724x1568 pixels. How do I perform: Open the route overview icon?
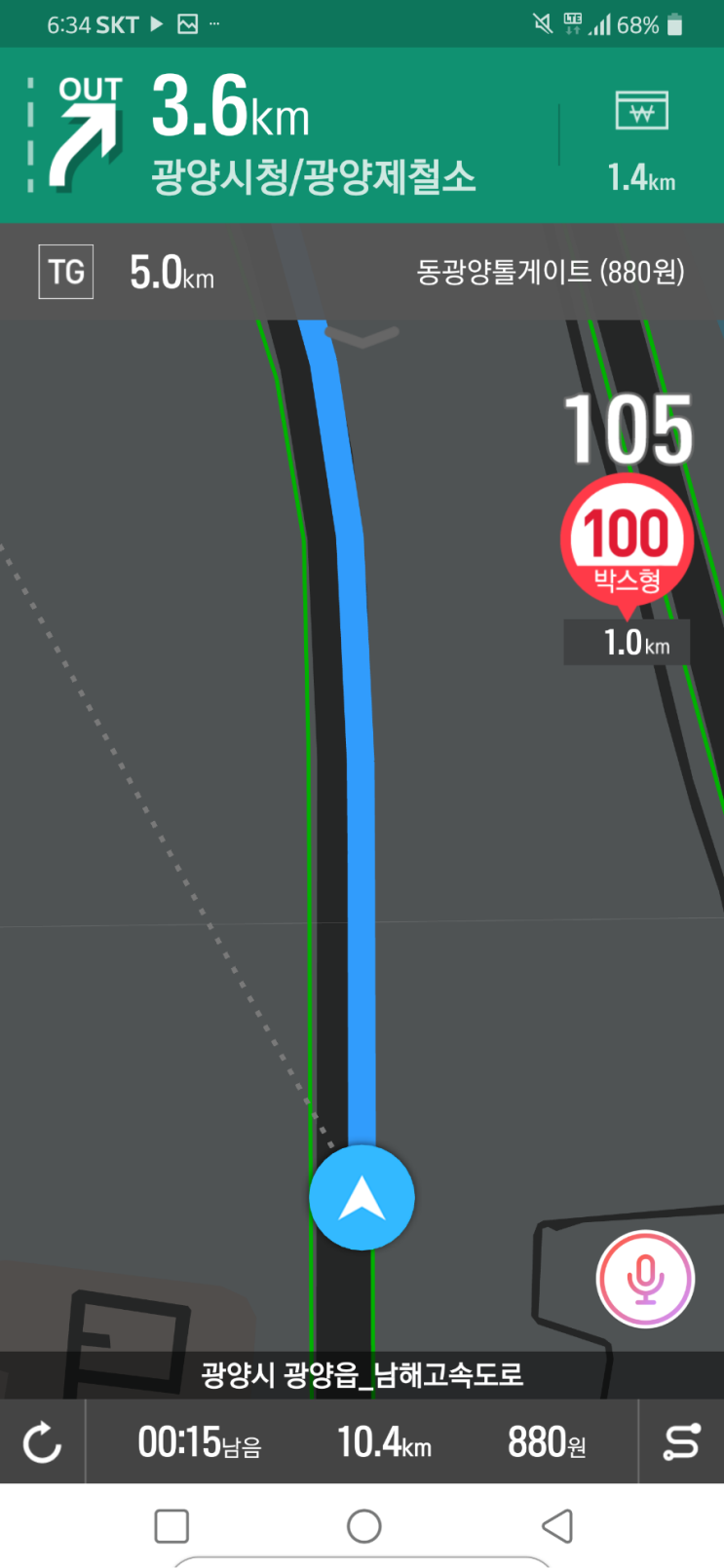click(681, 1441)
